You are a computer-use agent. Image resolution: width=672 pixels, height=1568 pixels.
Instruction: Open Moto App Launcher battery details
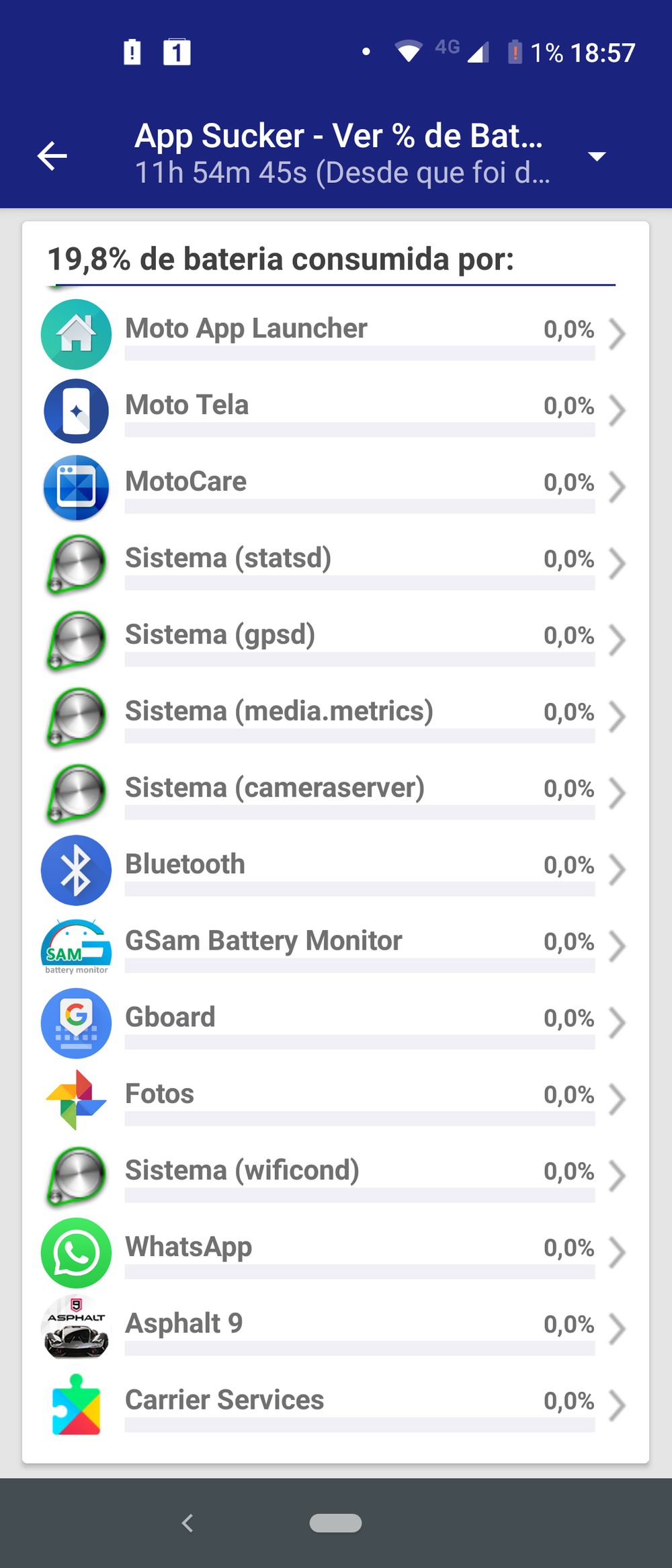tap(336, 334)
